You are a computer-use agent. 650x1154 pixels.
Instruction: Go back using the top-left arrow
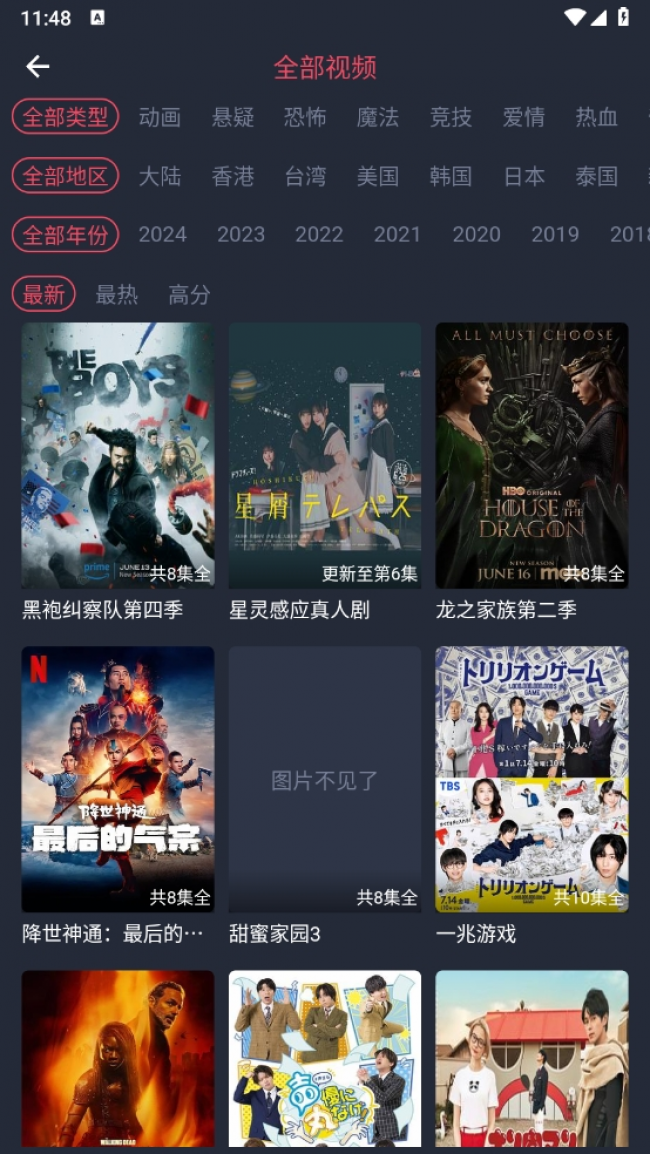[38, 67]
